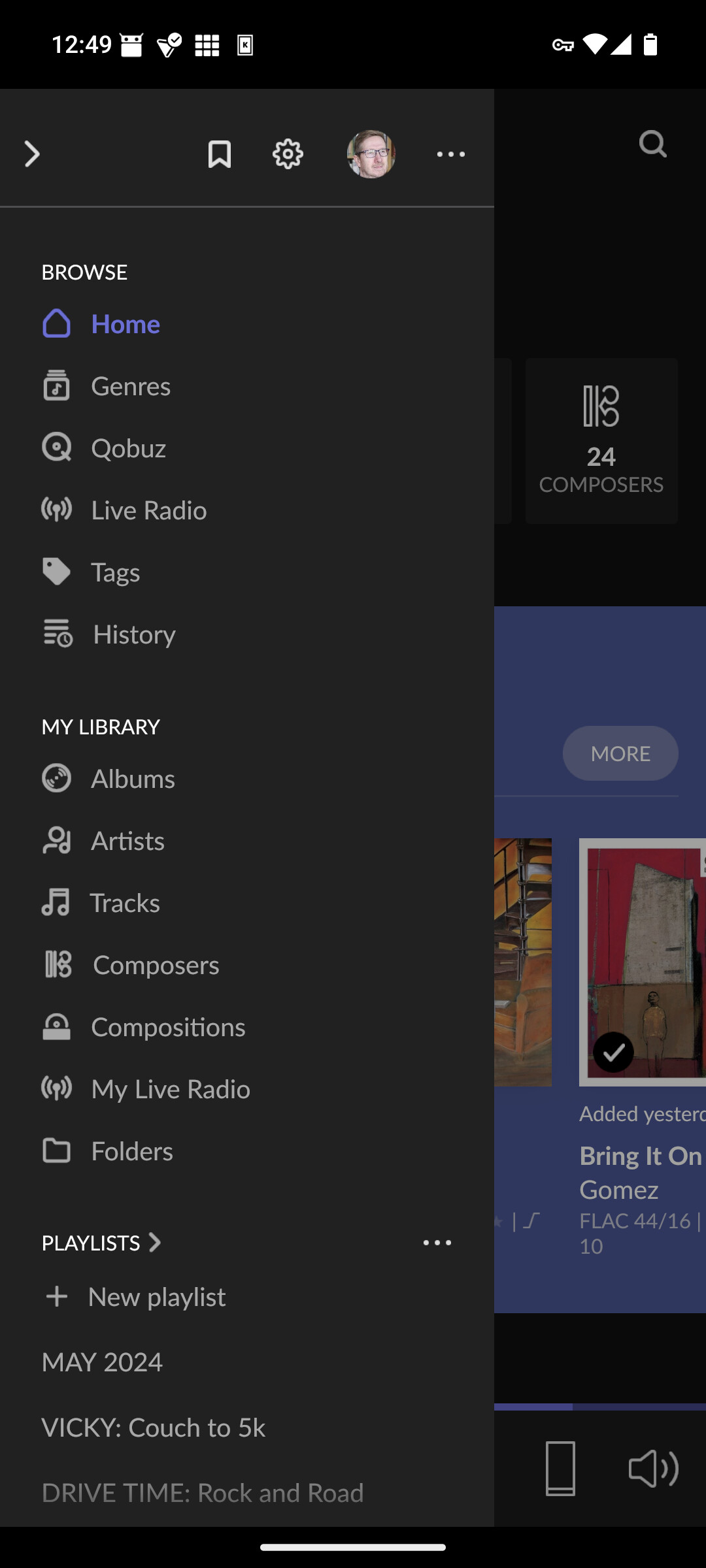The image size is (706, 1568).
Task: Open the Composers section
Action: tap(156, 964)
